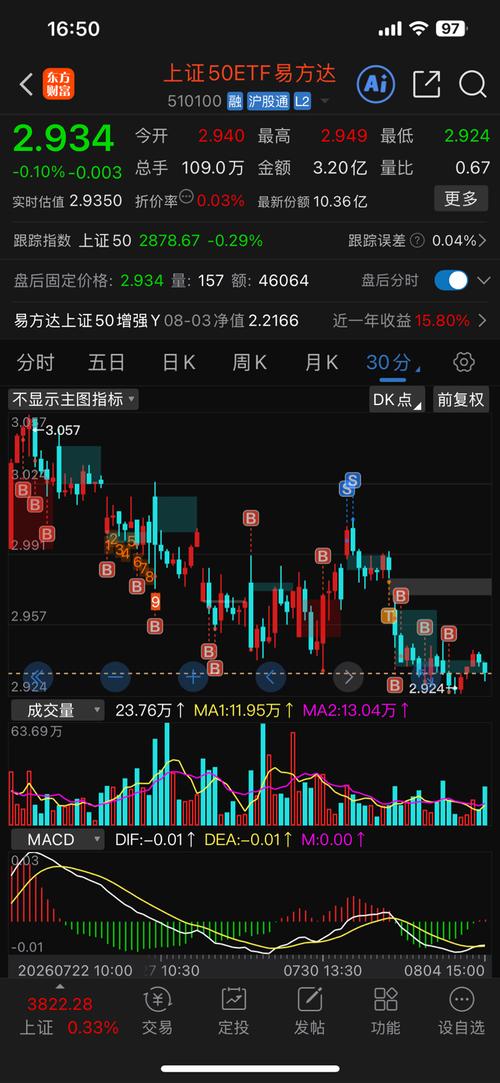Open the 不显示主图指标 indicator dropdown
The height and width of the screenshot is (1083, 500).
click(x=73, y=399)
